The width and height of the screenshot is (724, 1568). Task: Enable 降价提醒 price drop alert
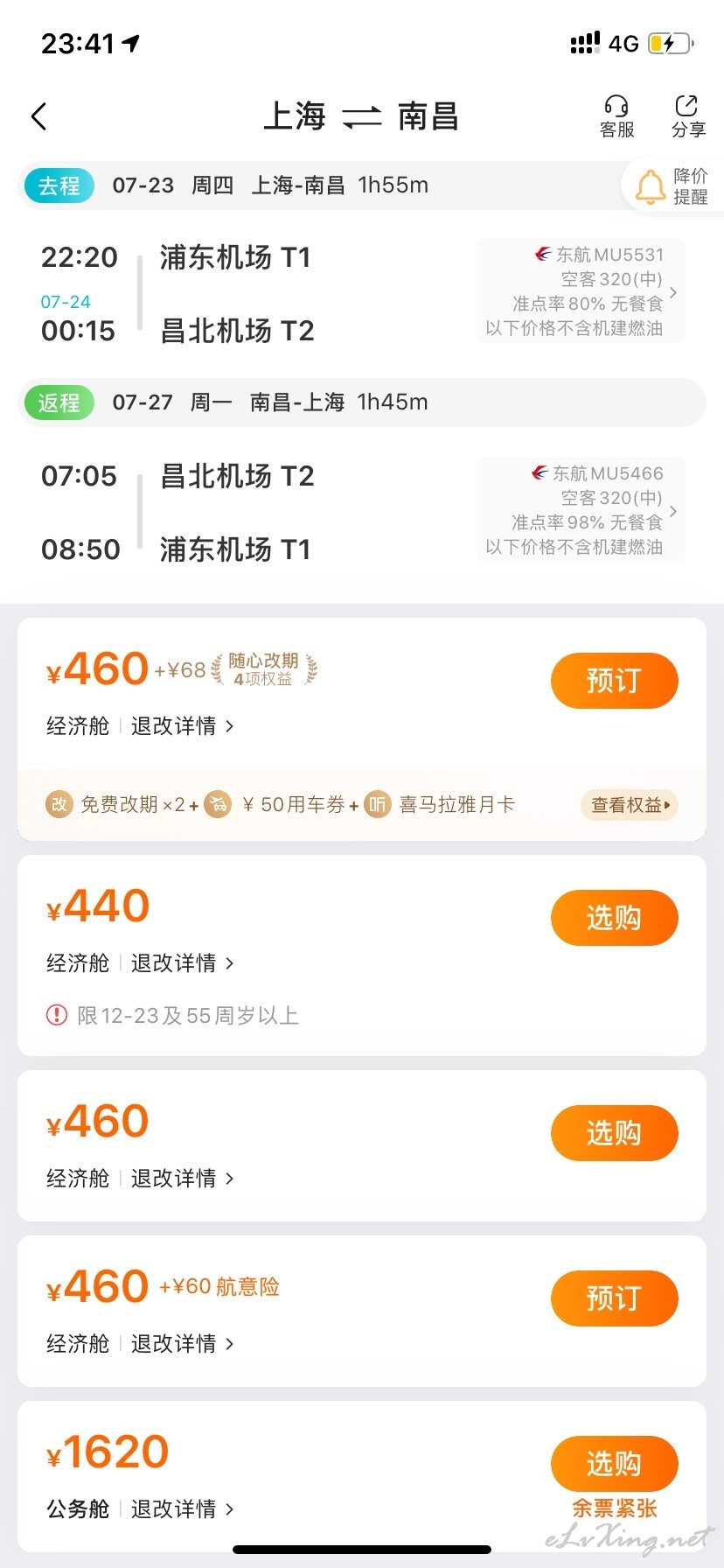[x=672, y=185]
